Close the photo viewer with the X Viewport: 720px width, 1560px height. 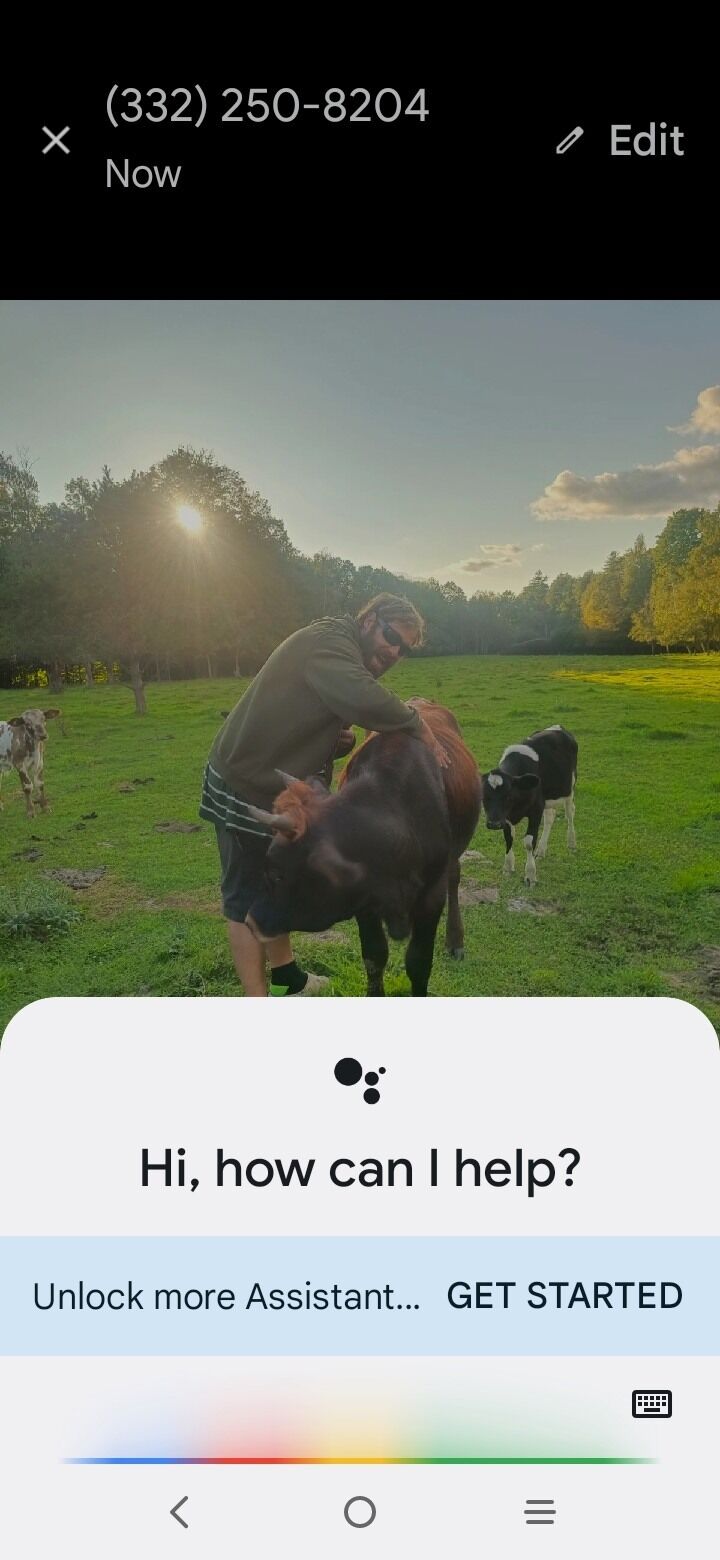coord(56,140)
